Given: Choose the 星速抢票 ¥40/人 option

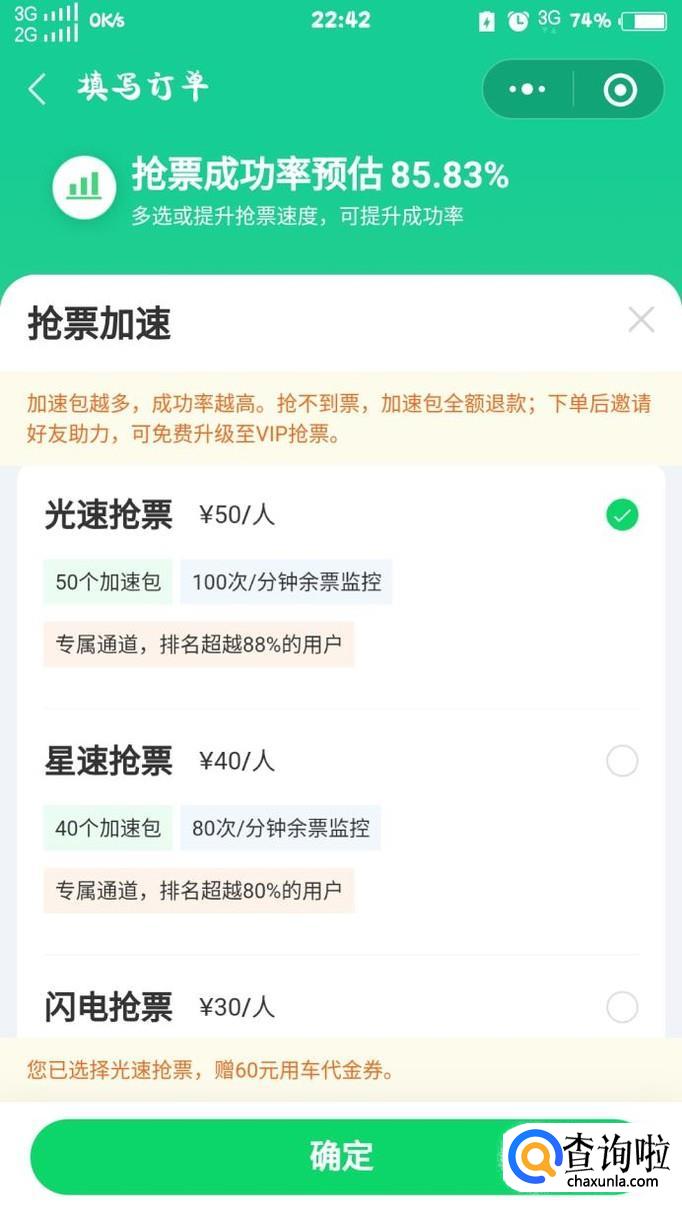Looking at the screenshot, I should click(x=622, y=762).
